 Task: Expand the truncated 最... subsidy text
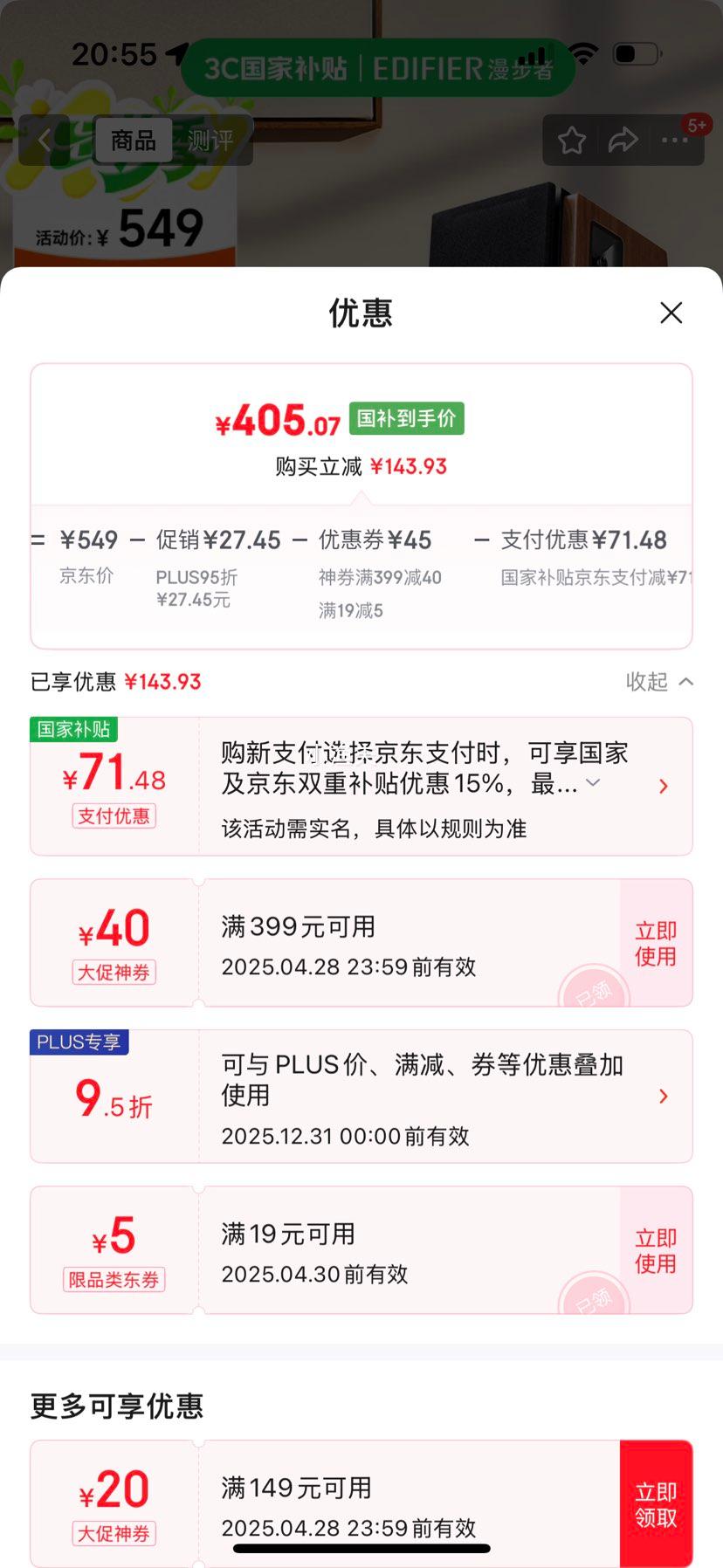pos(593,784)
